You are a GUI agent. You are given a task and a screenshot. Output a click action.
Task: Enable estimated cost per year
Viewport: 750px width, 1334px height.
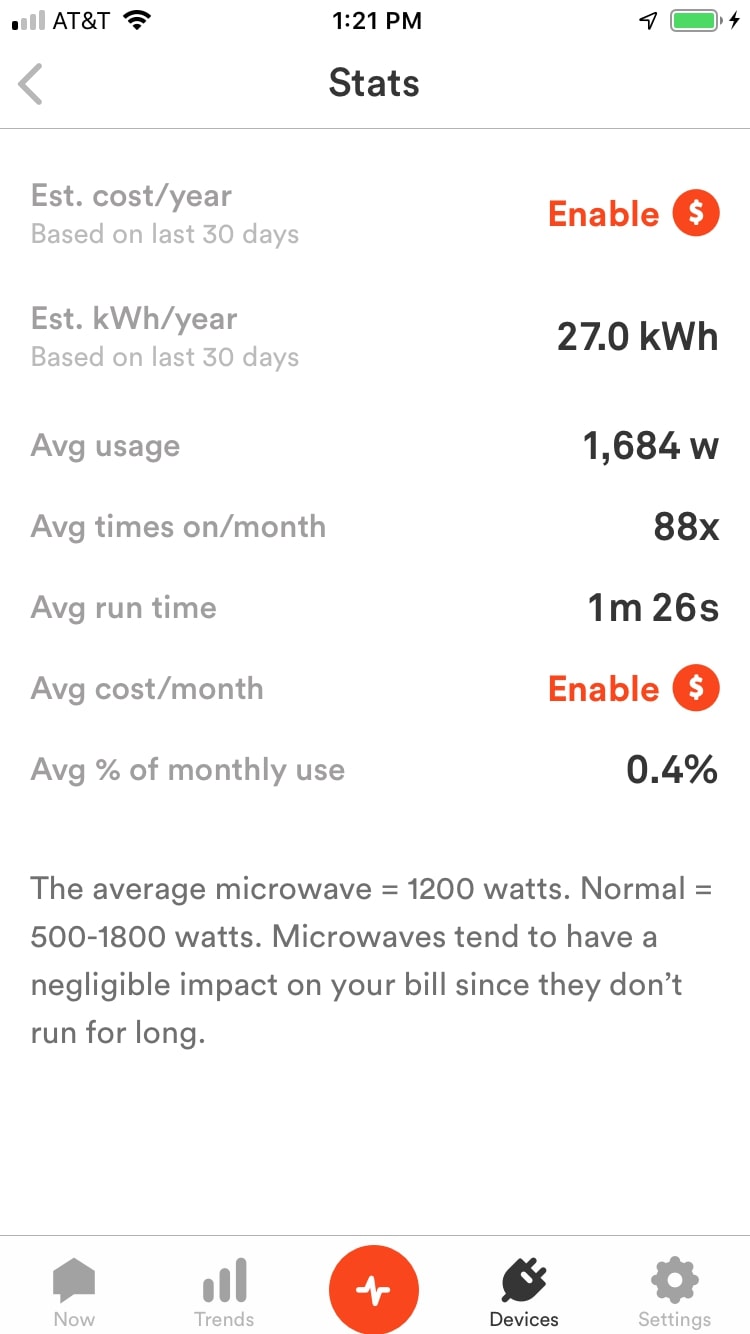coord(633,213)
